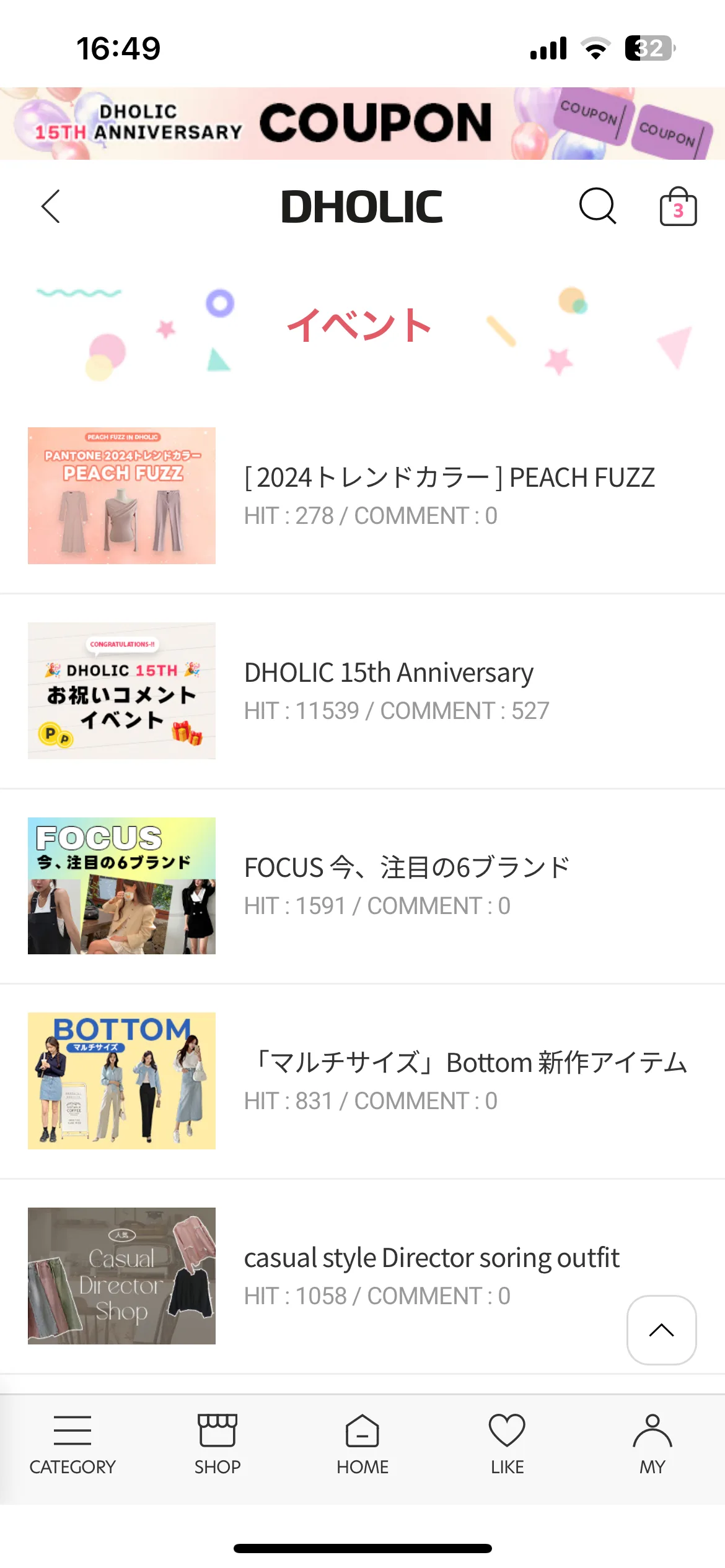Open the search magnifier icon
The height and width of the screenshot is (1568, 725).
[597, 206]
